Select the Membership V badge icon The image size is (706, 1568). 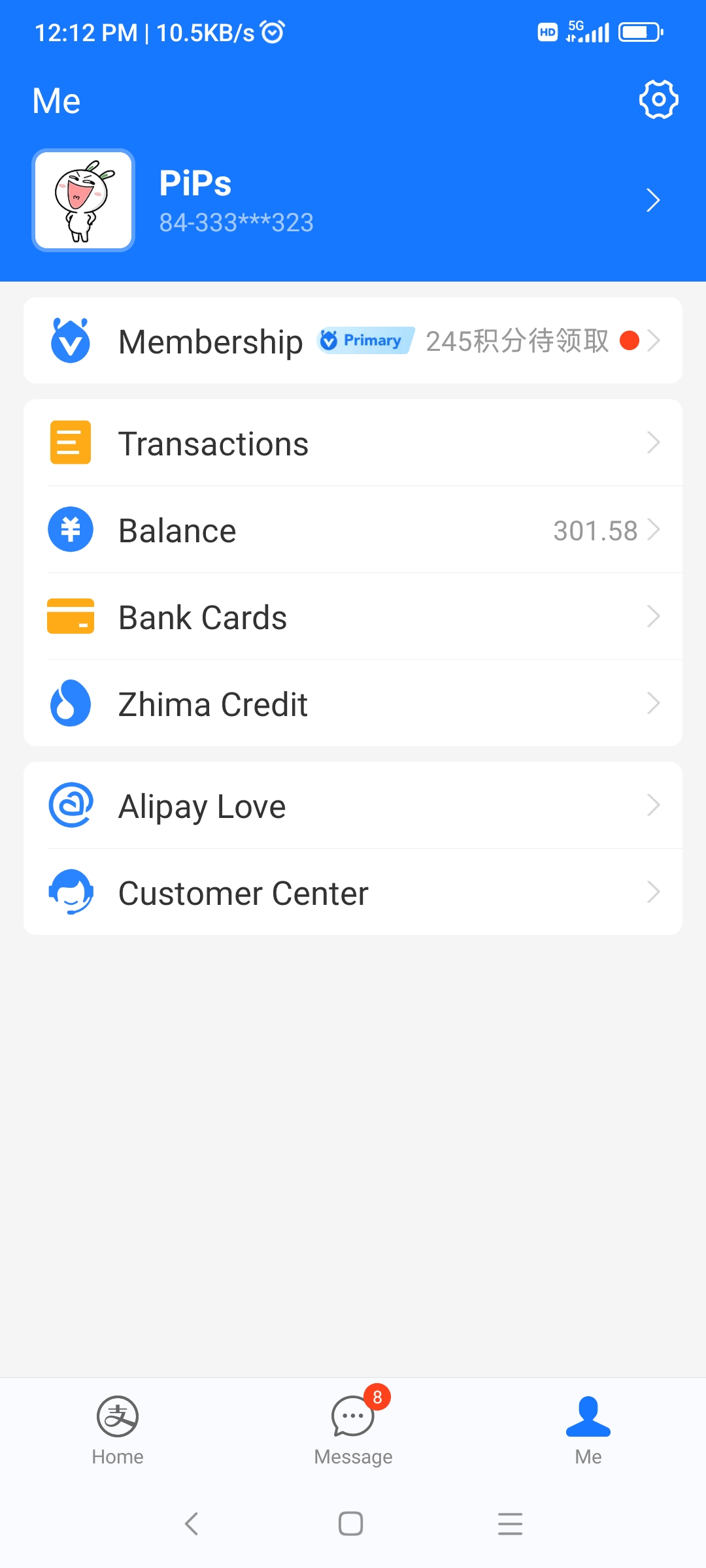[x=70, y=340]
